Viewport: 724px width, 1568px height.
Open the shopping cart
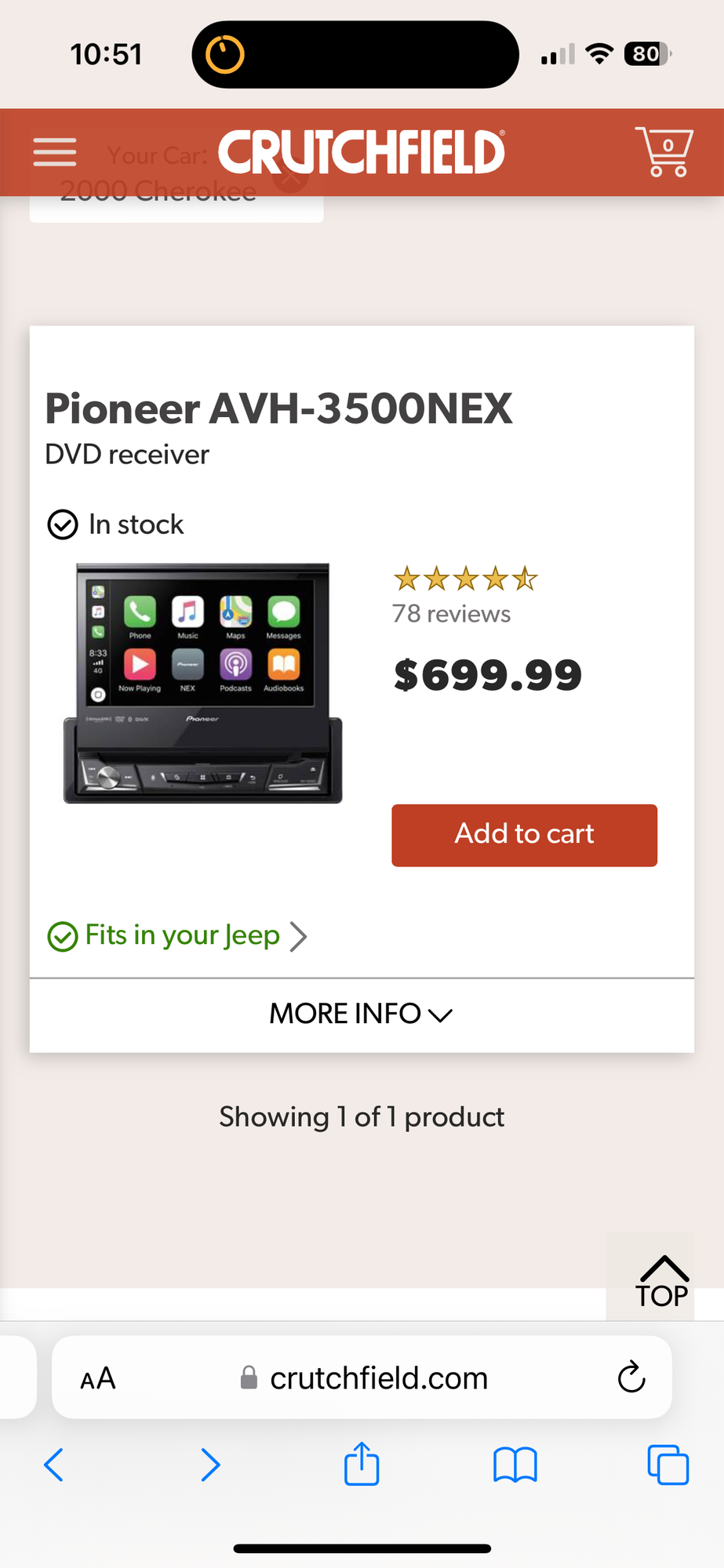coord(664,151)
